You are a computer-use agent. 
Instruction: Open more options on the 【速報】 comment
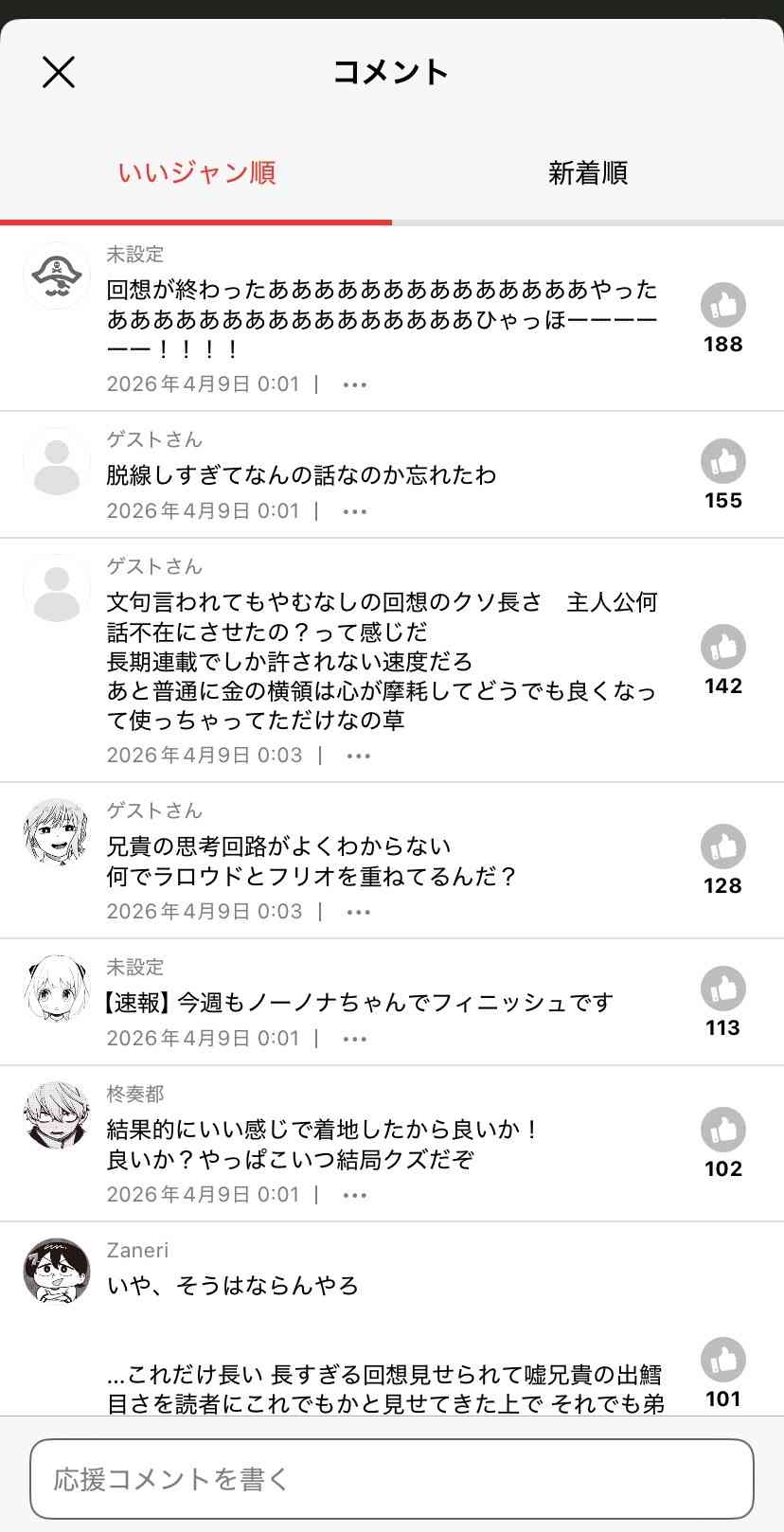pos(355,1040)
